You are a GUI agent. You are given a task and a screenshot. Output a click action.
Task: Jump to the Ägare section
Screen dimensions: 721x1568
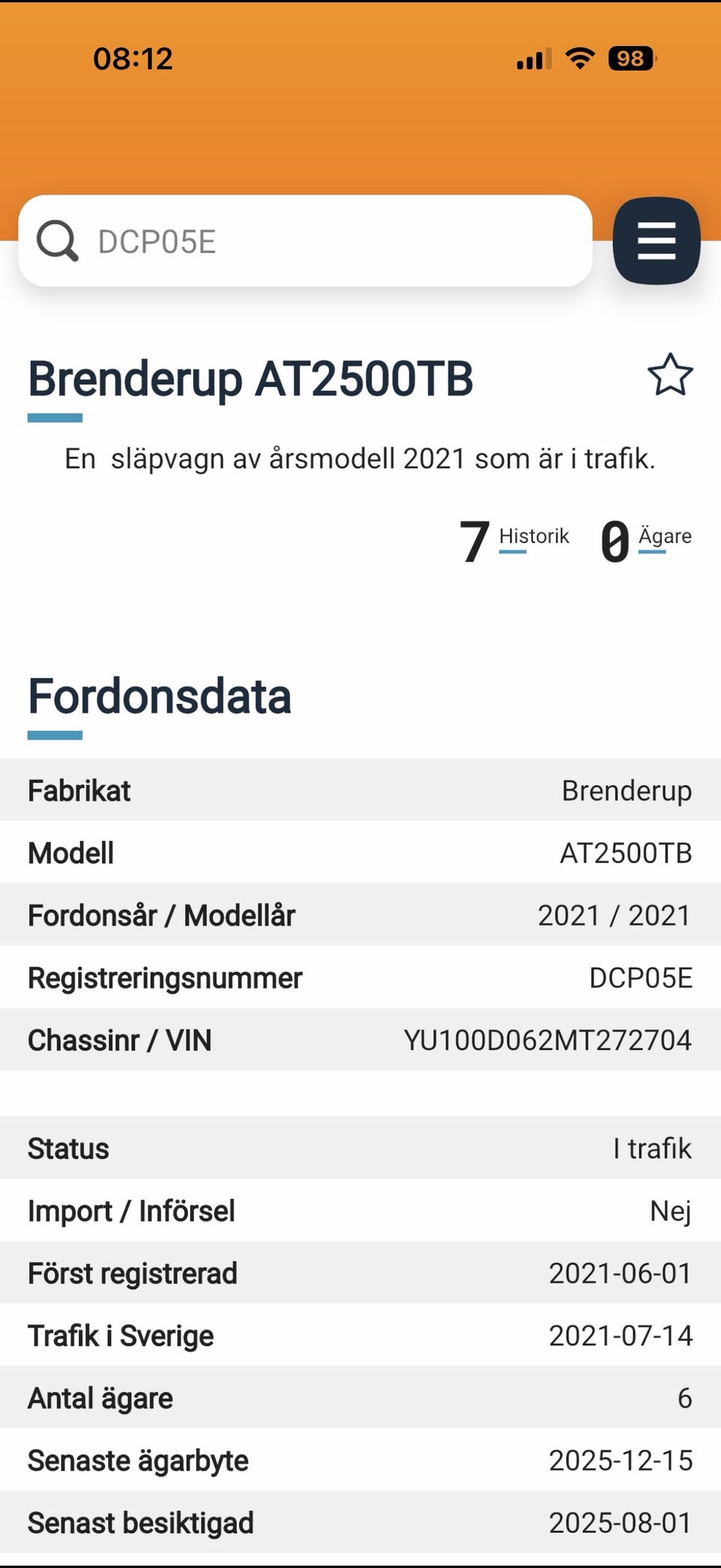coord(646,541)
